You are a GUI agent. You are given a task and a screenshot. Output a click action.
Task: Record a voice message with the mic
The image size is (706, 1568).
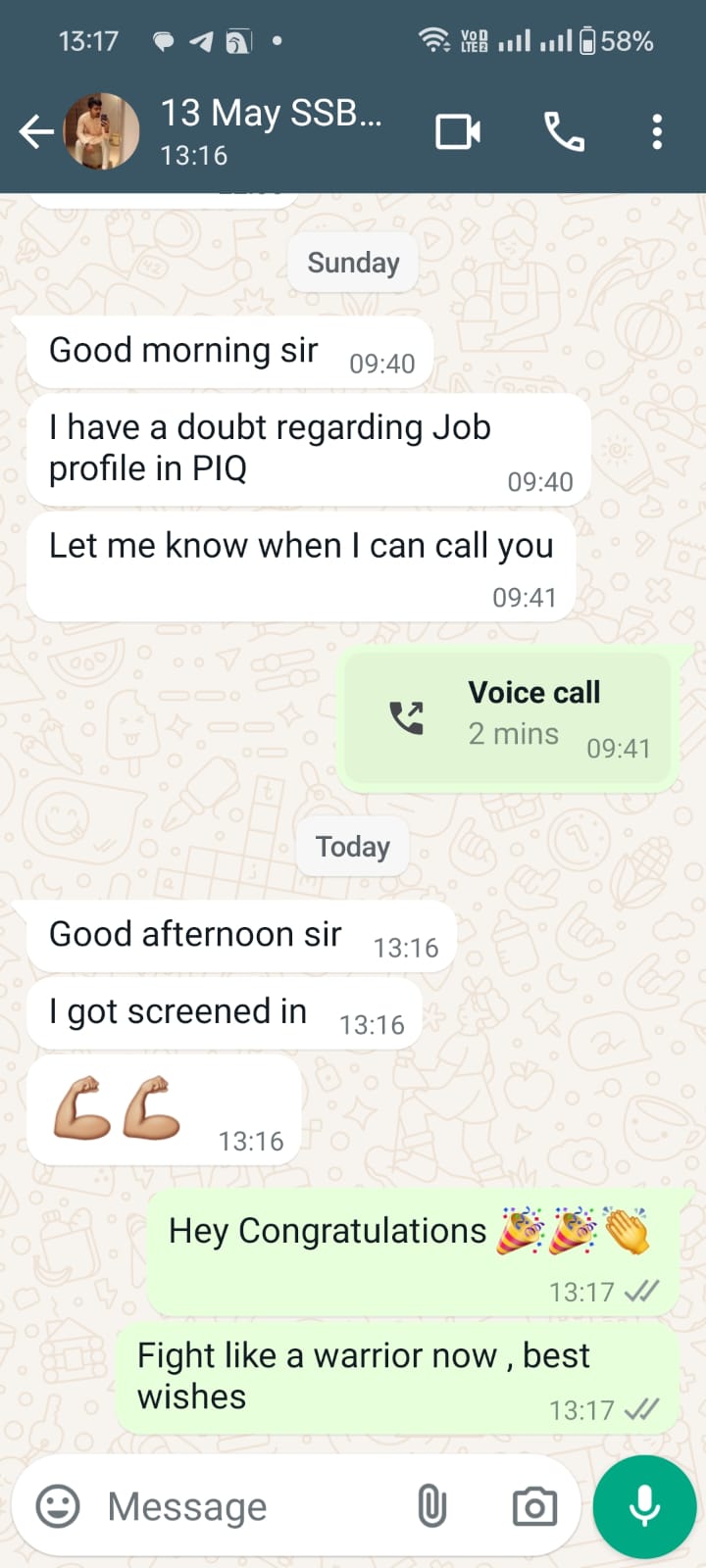pos(644,1506)
